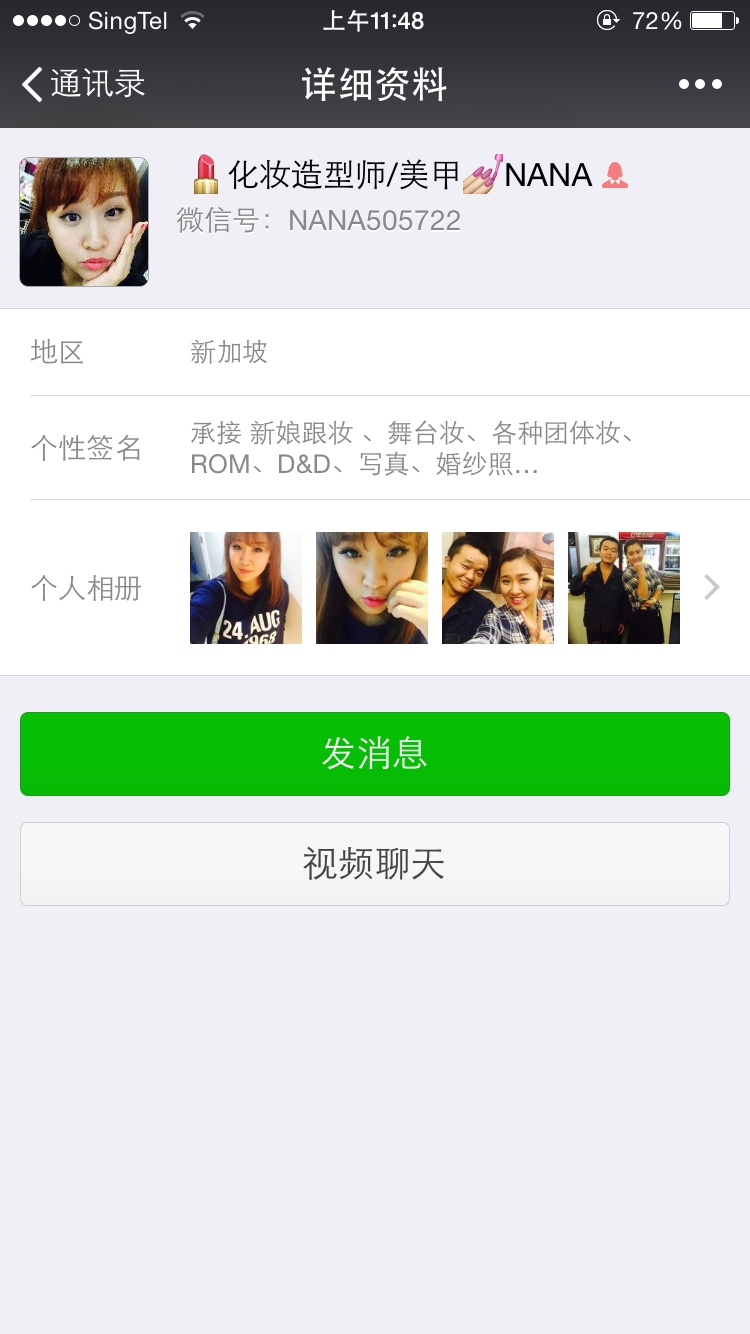Open the three-dot more options menu
The image size is (750, 1334).
coord(700,85)
